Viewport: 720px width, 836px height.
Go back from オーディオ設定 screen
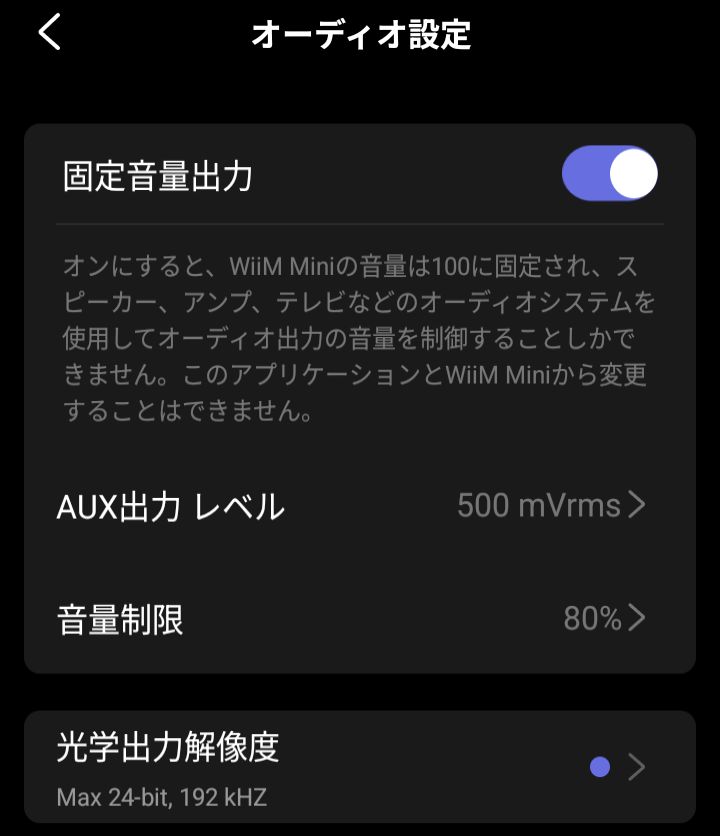tap(50, 33)
